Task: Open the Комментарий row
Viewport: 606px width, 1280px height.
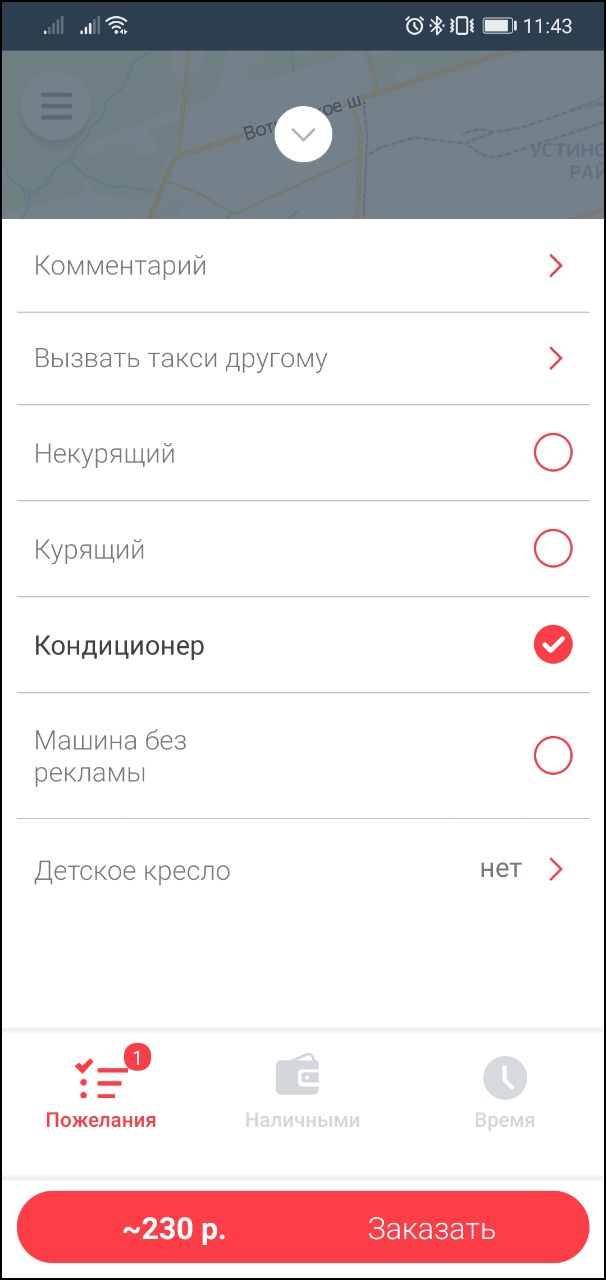Action: [302, 266]
